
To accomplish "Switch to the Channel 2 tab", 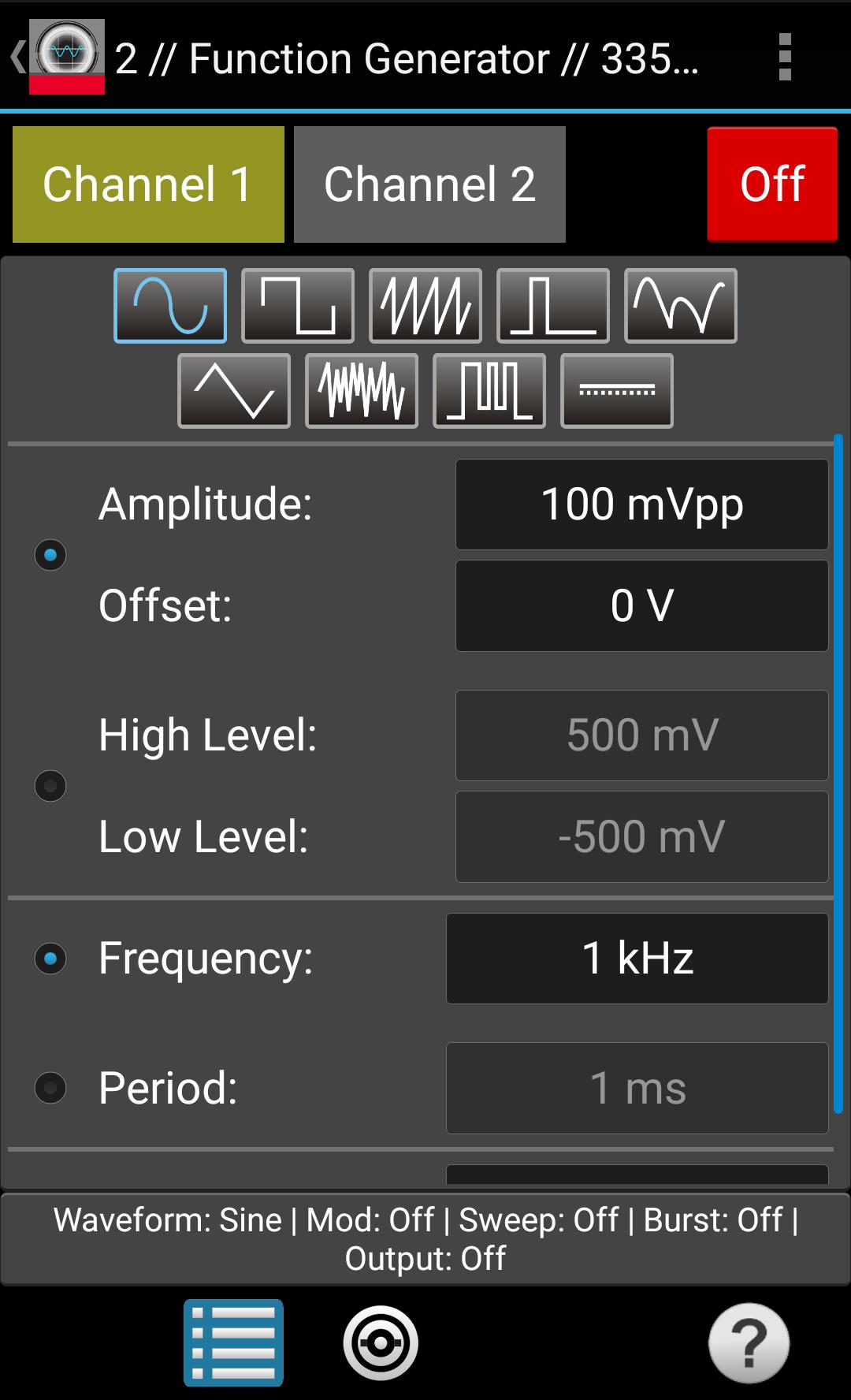I will tap(429, 183).
